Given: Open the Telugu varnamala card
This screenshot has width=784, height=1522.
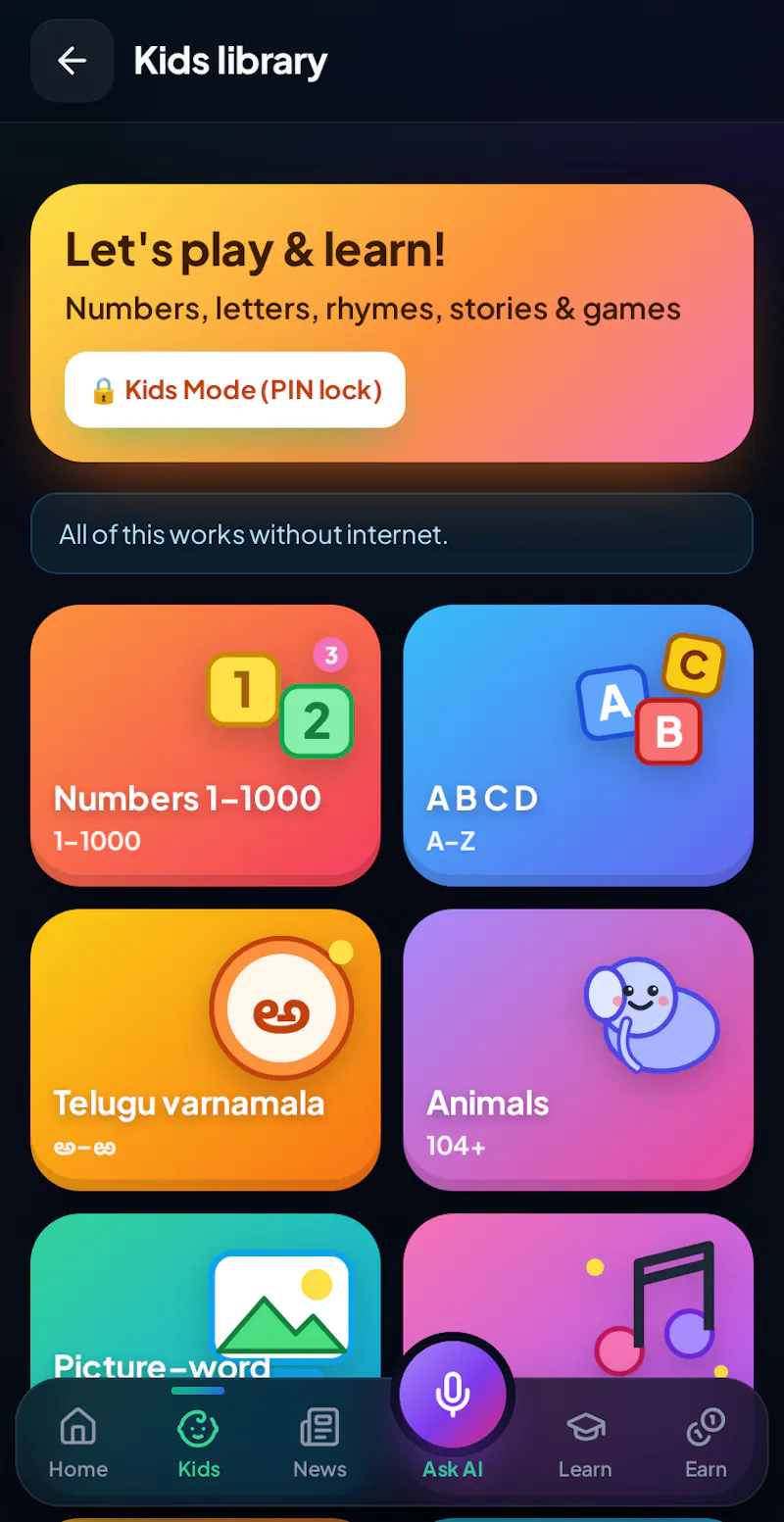Looking at the screenshot, I should point(206,1050).
